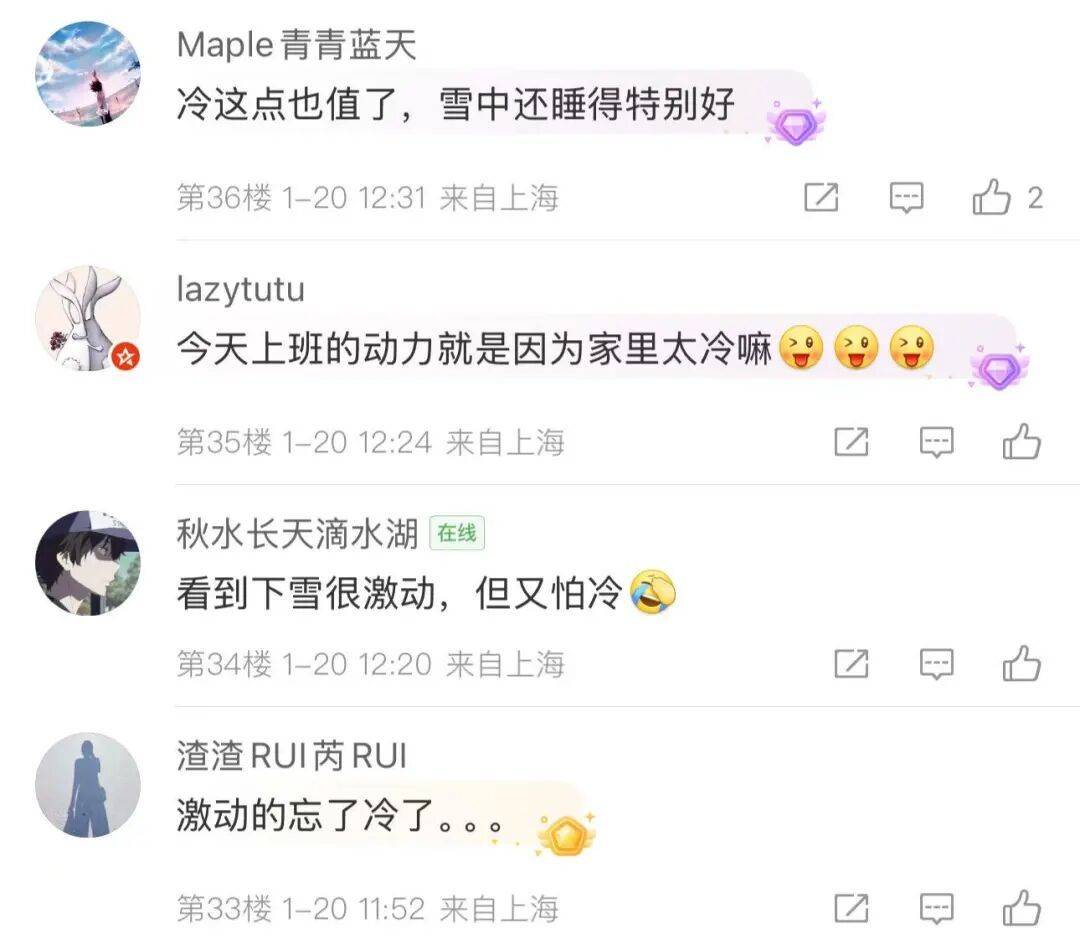This screenshot has height=944, width=1080.
Task: Reply to 渣渣RUI芮RUI's comment
Action: click(936, 908)
